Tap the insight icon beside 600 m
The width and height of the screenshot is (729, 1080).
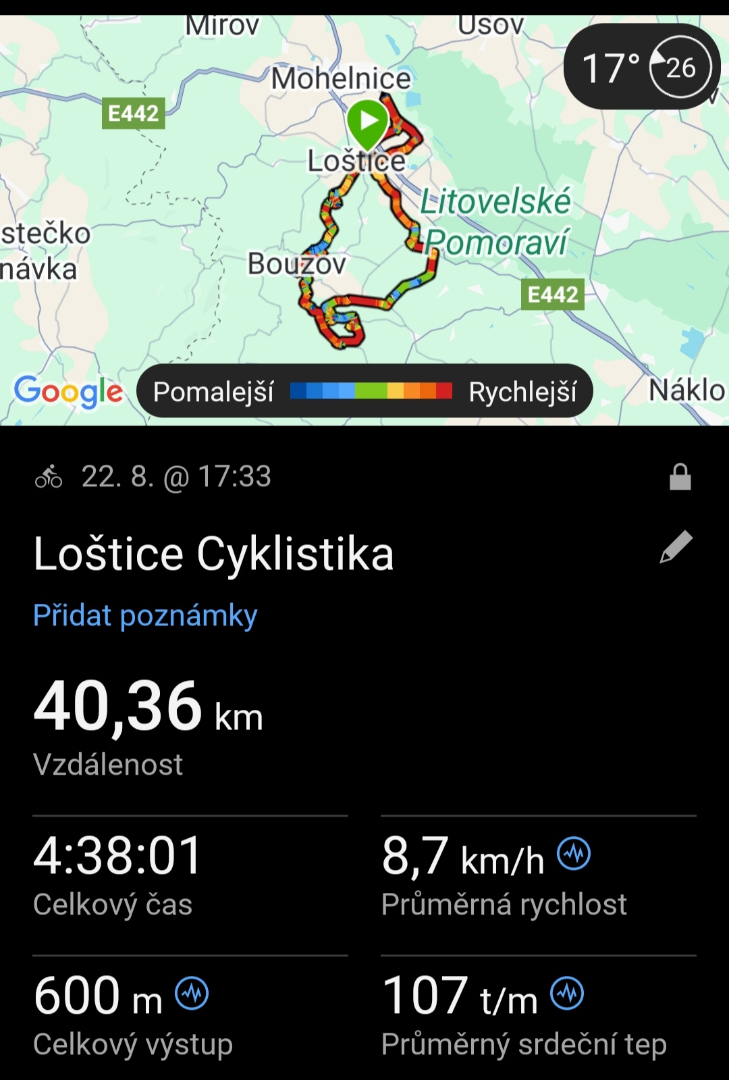[192, 994]
